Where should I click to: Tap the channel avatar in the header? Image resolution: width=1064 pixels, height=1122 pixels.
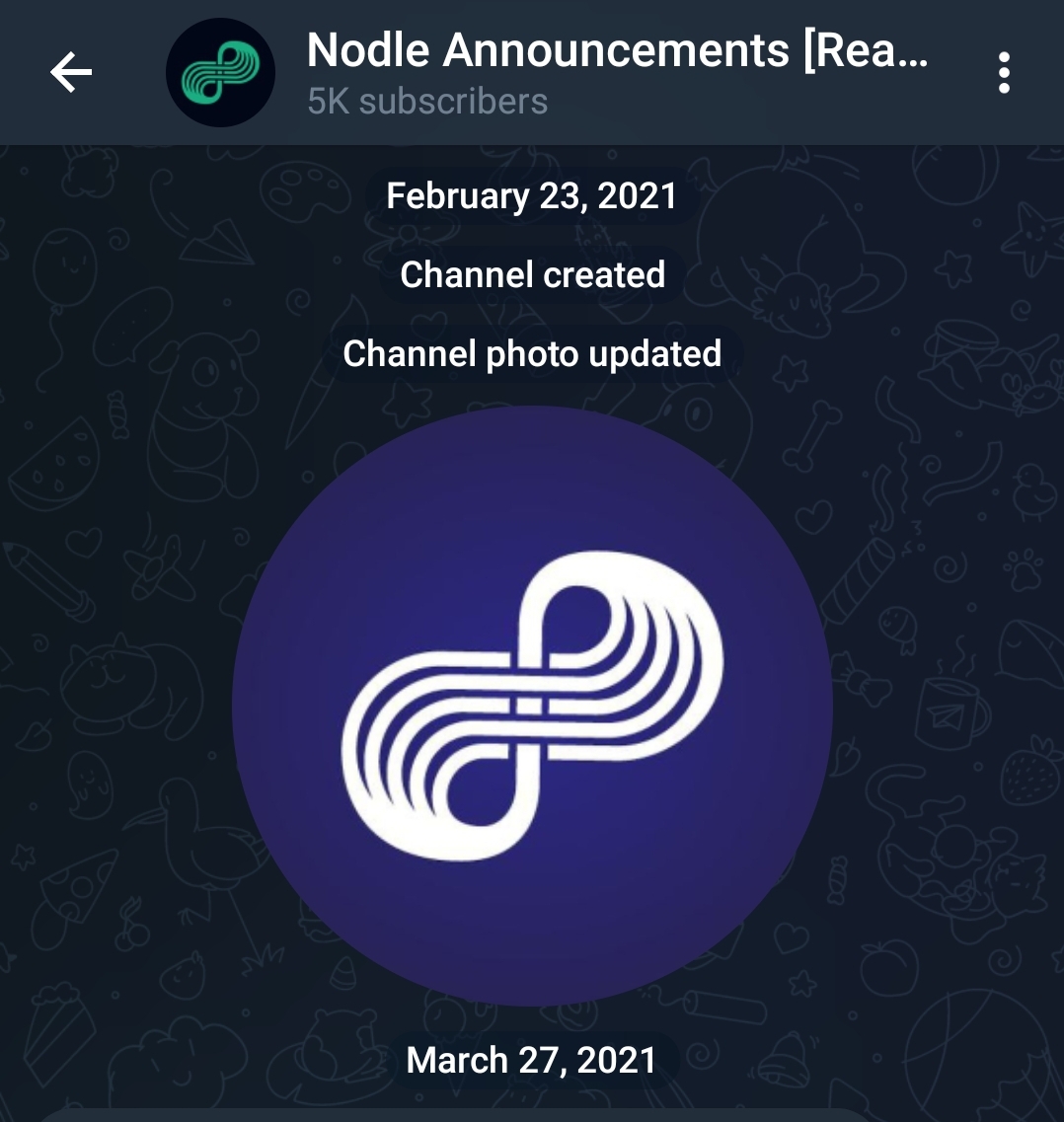pos(220,72)
